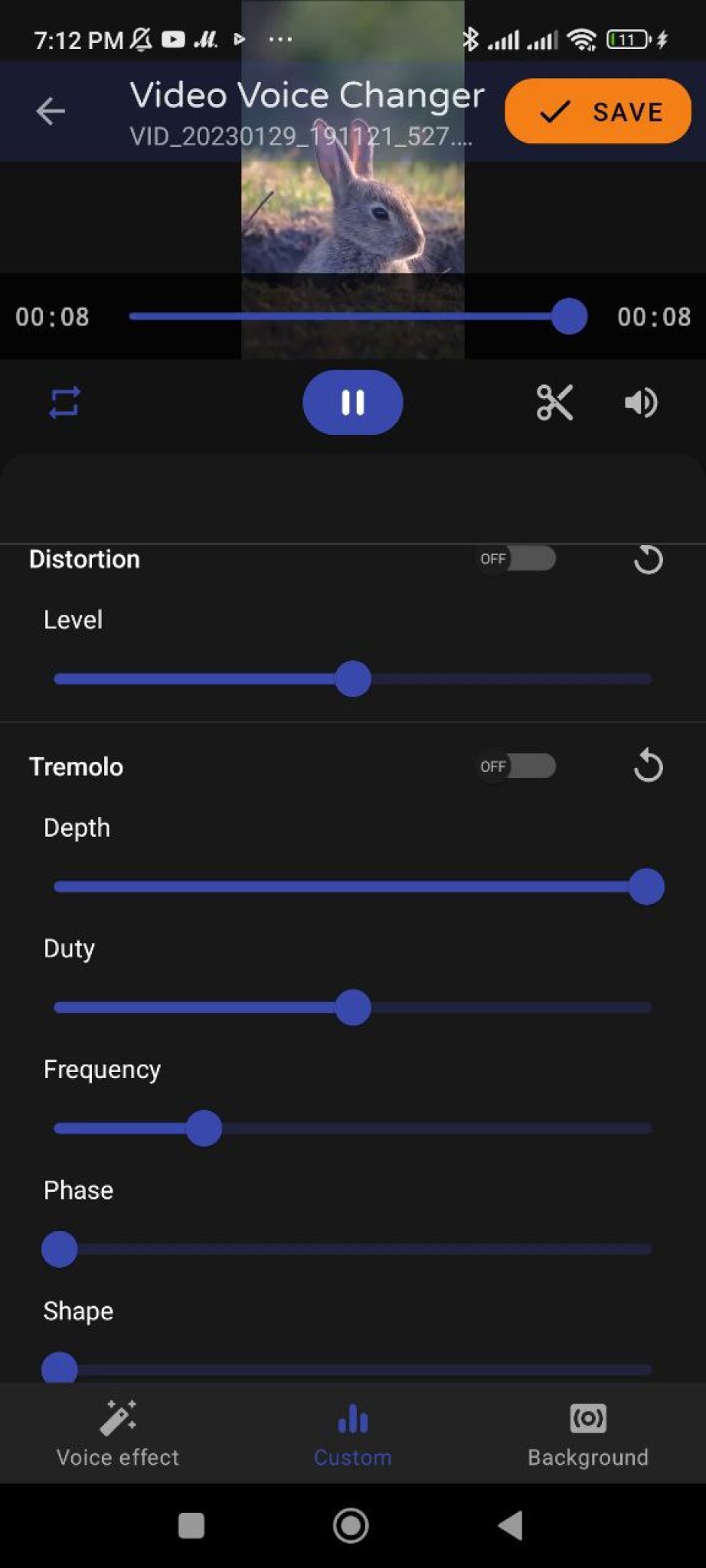Image resolution: width=706 pixels, height=1568 pixels.
Task: Adjust the Tremolo Depth slider
Action: pos(647,886)
